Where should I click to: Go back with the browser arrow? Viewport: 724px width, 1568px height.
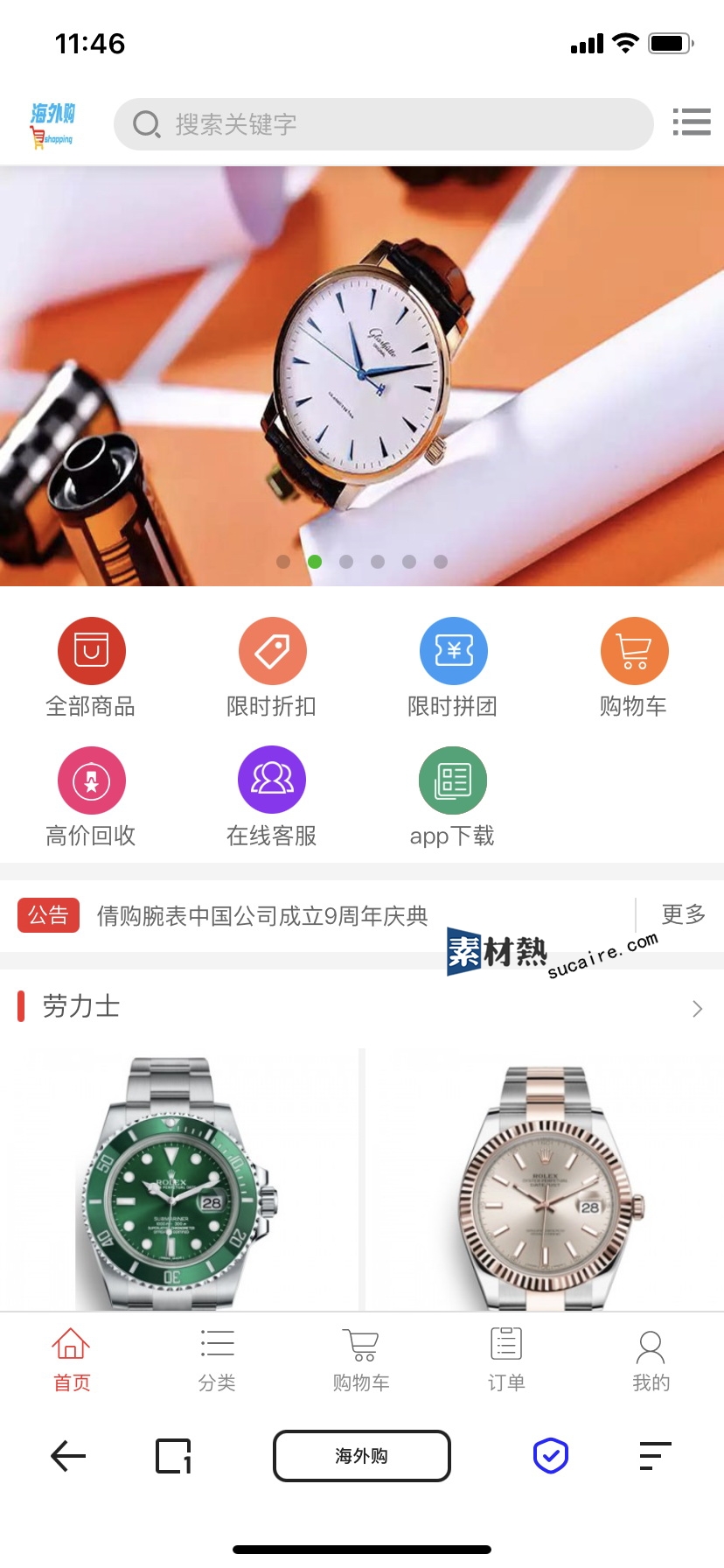point(68,1456)
